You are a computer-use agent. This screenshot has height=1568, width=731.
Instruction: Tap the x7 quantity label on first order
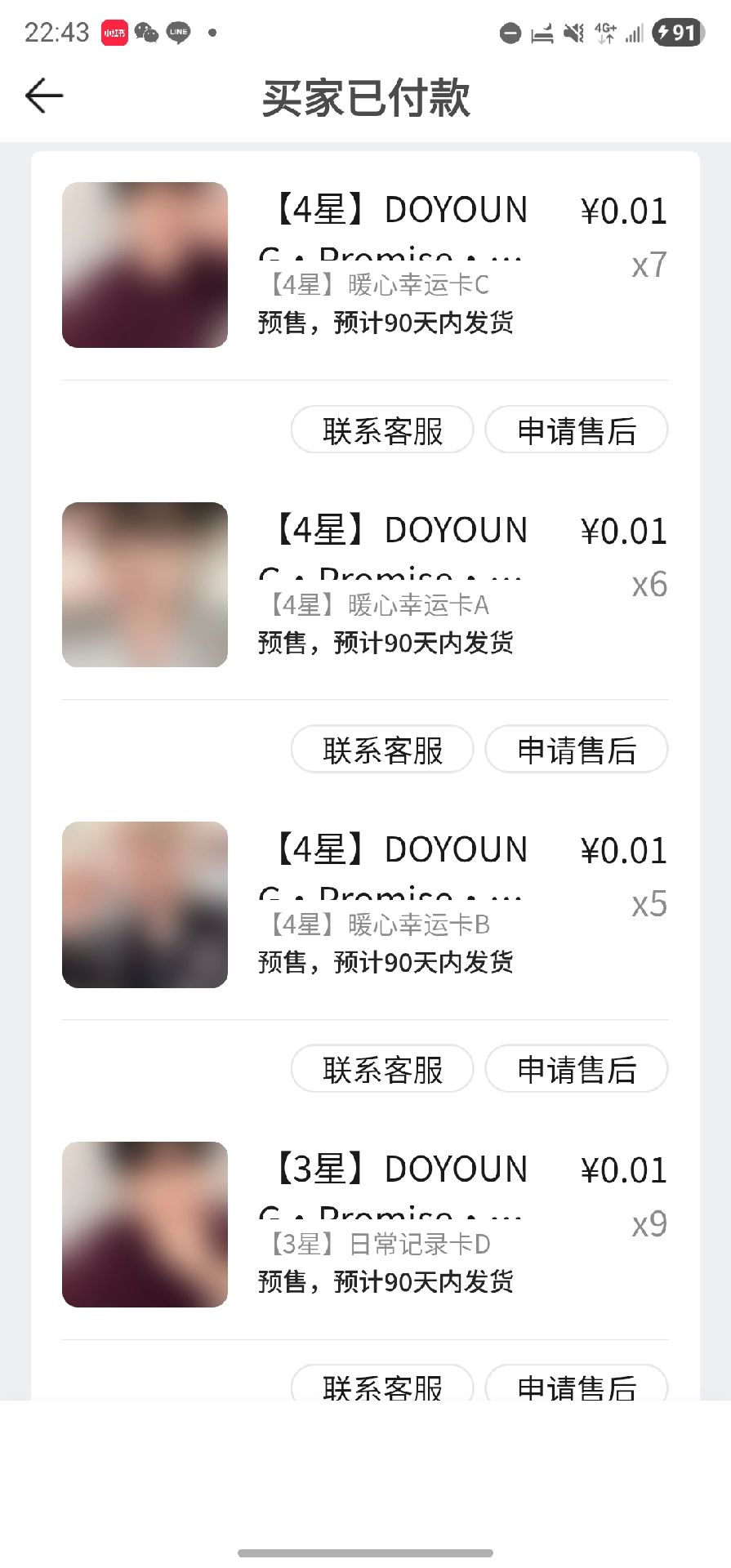649,265
